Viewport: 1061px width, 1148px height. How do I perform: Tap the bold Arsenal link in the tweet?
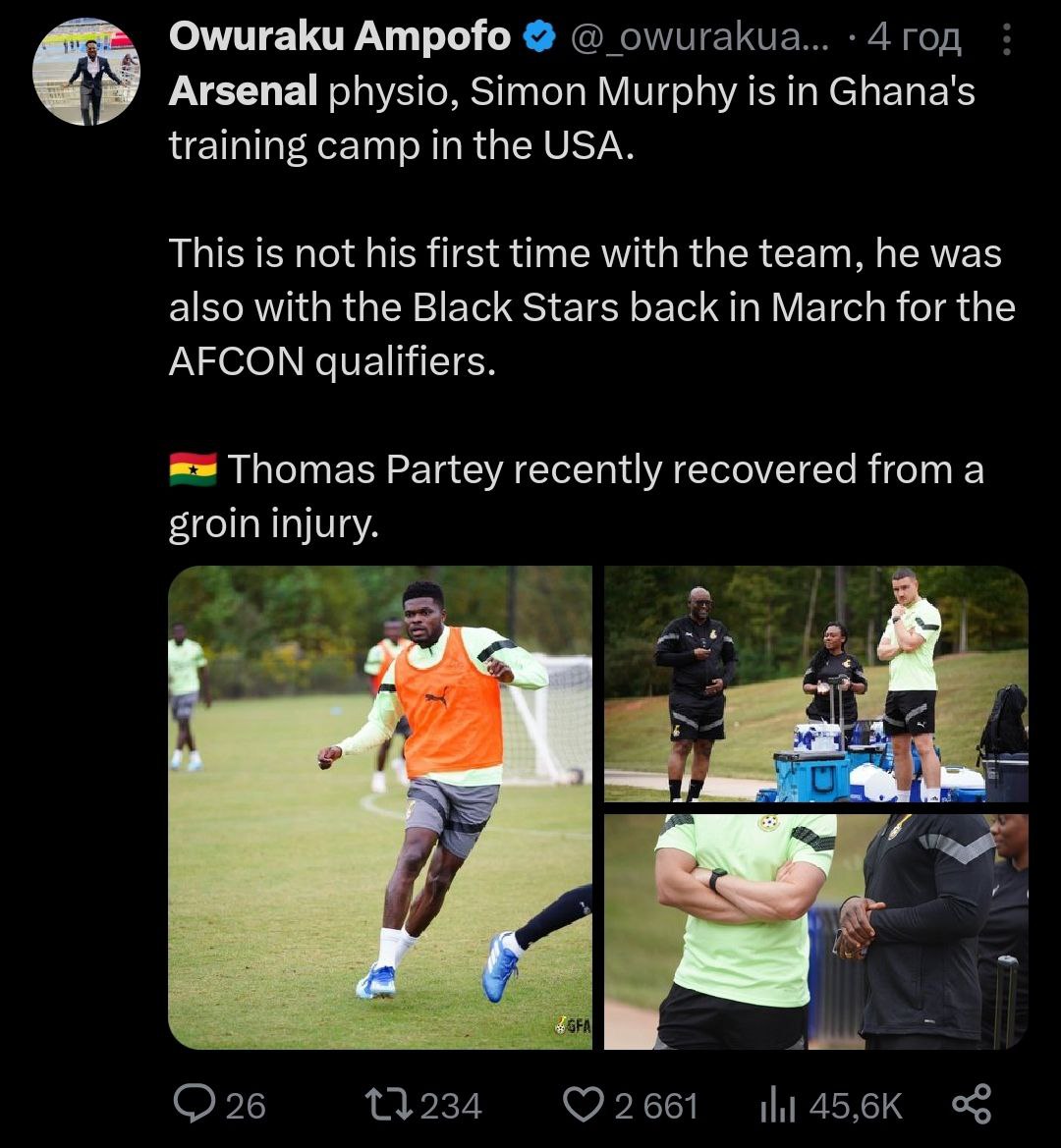(243, 91)
